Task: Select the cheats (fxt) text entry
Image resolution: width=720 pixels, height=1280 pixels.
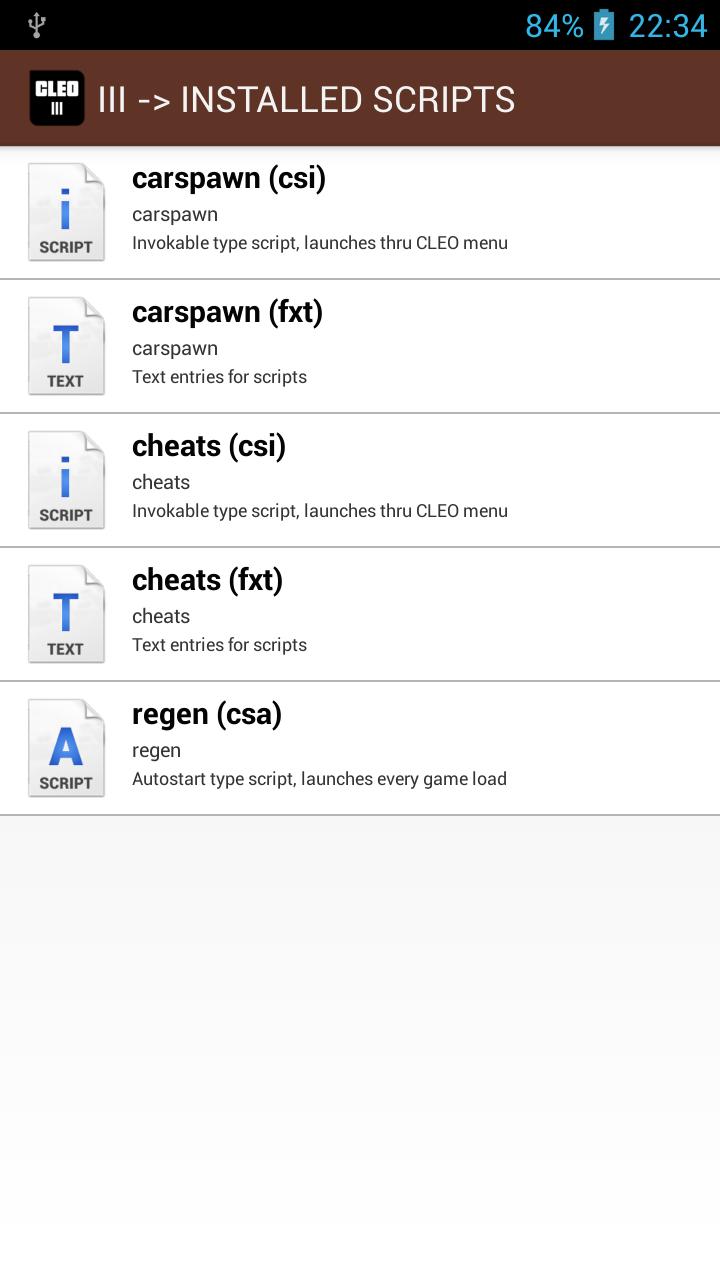Action: coord(360,614)
